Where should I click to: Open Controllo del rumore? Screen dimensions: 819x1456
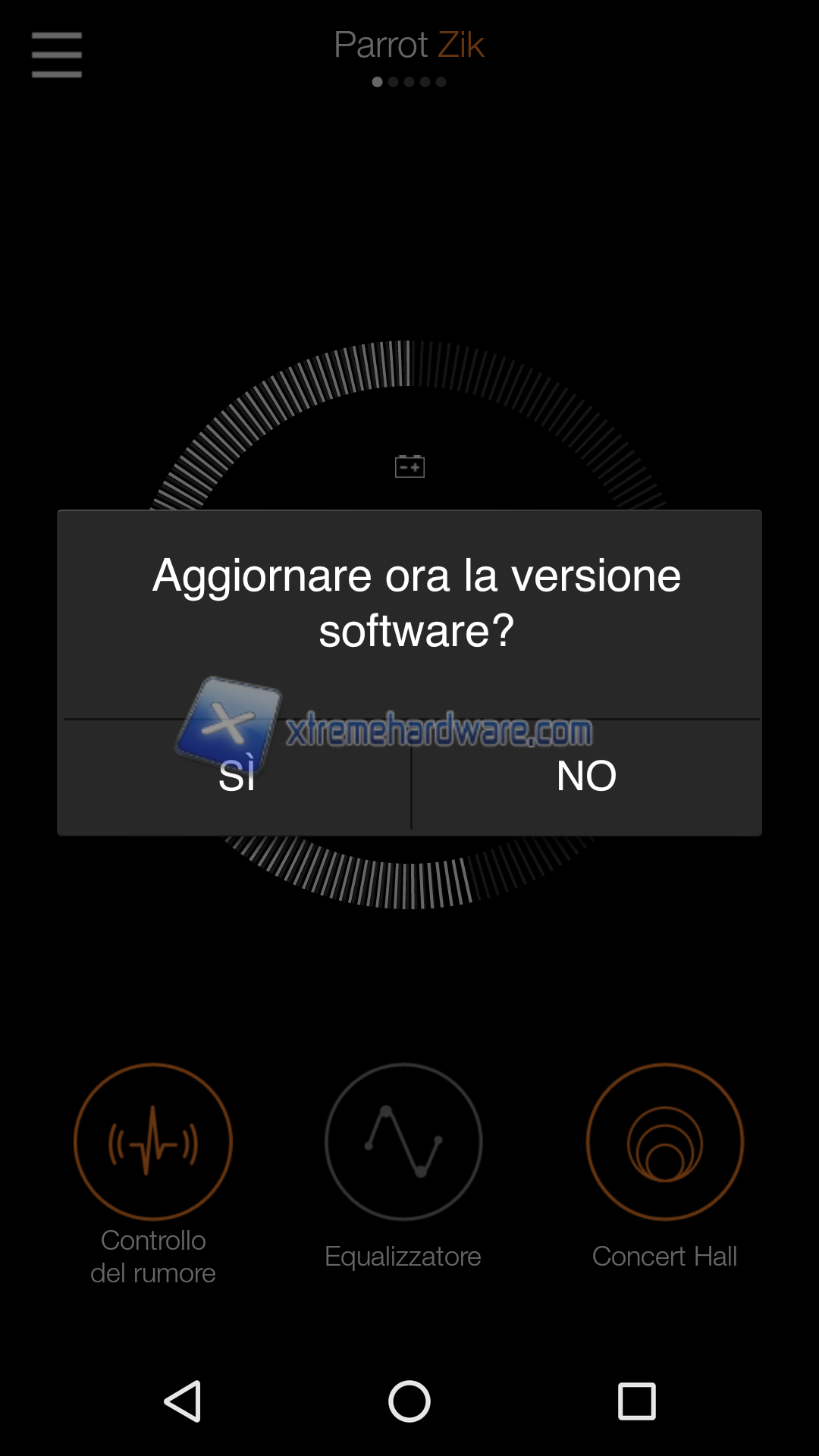pos(153,1142)
